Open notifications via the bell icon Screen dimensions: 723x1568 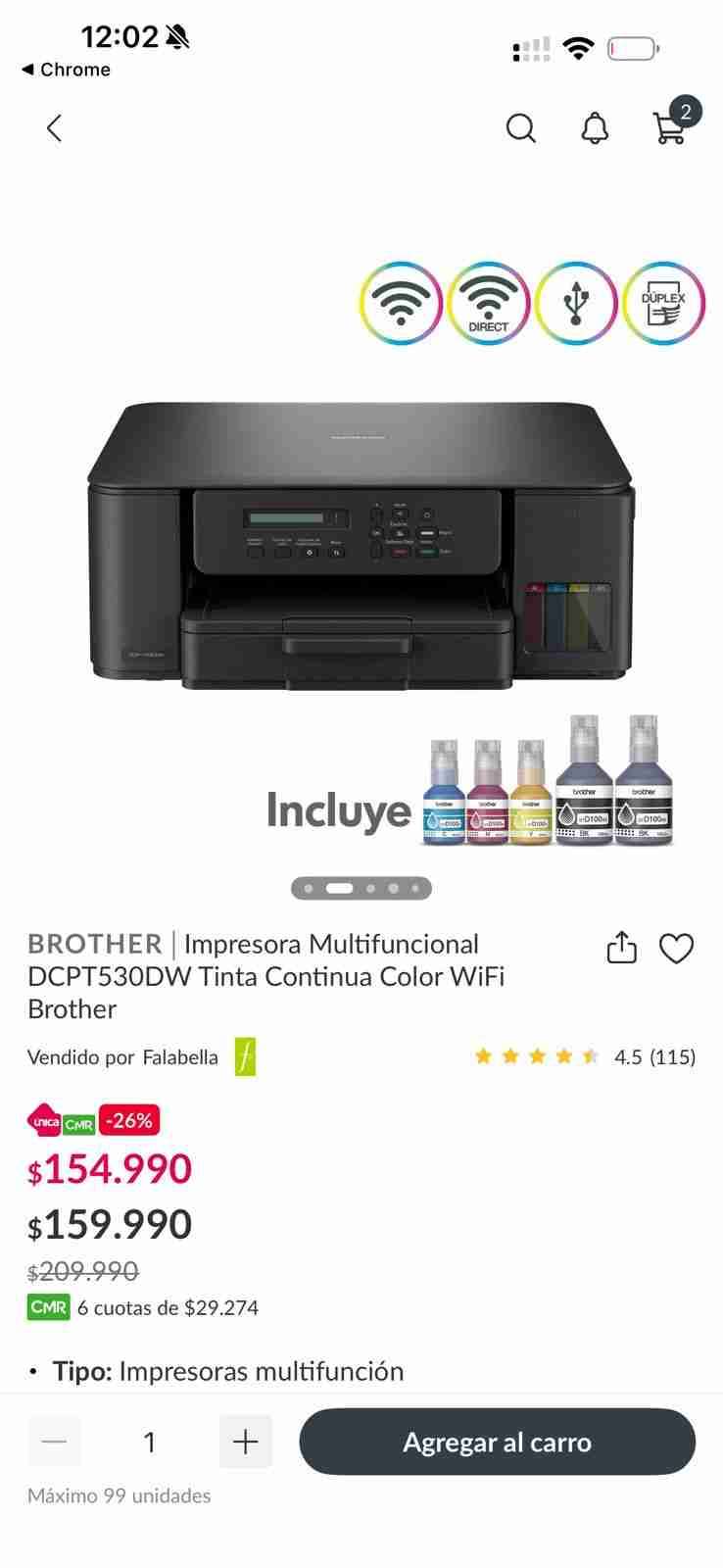click(593, 128)
